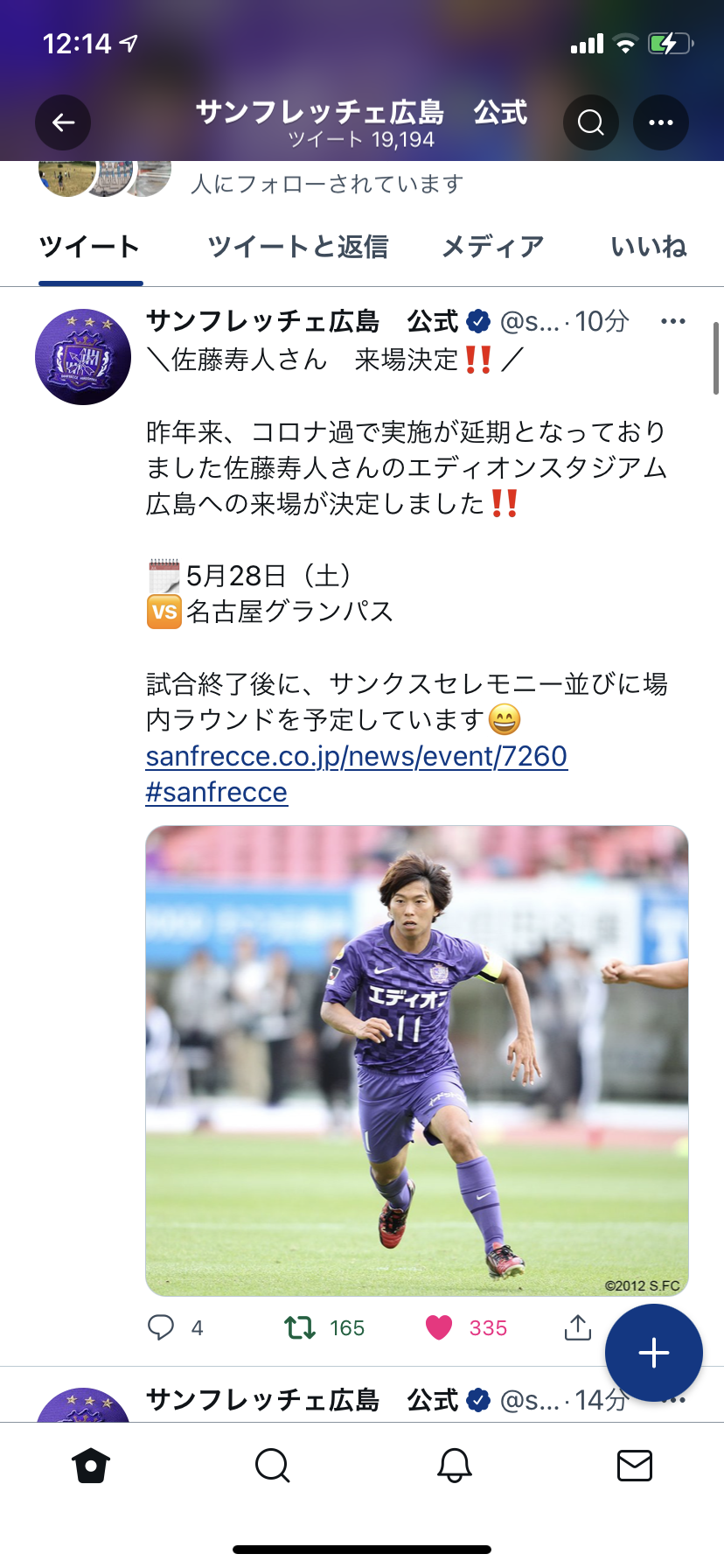This screenshot has width=724, height=1568.
Task: Retweet the tweet with 165 retweets
Action: coord(300,1327)
